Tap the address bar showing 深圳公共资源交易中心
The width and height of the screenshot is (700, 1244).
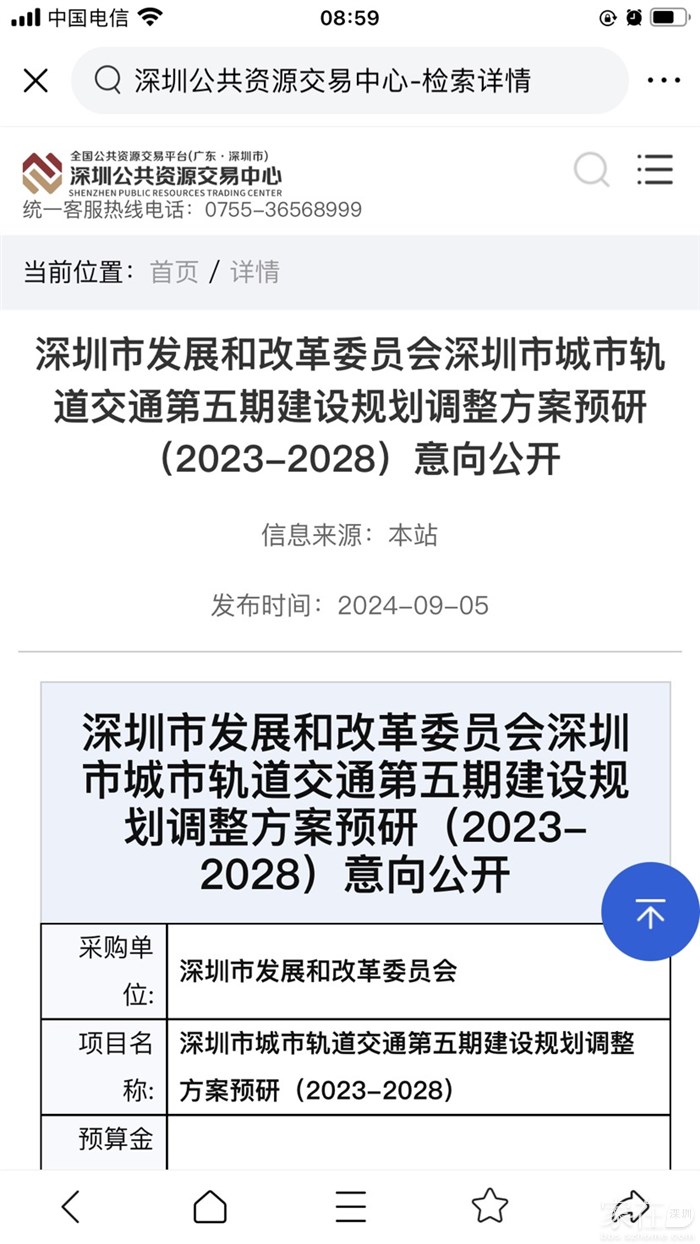click(x=350, y=81)
